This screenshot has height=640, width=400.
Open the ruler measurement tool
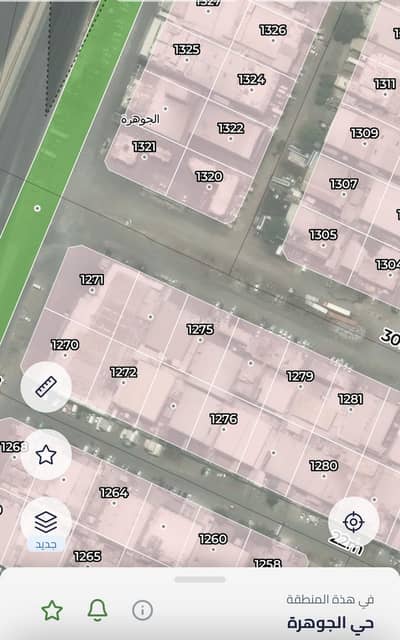coord(46,387)
